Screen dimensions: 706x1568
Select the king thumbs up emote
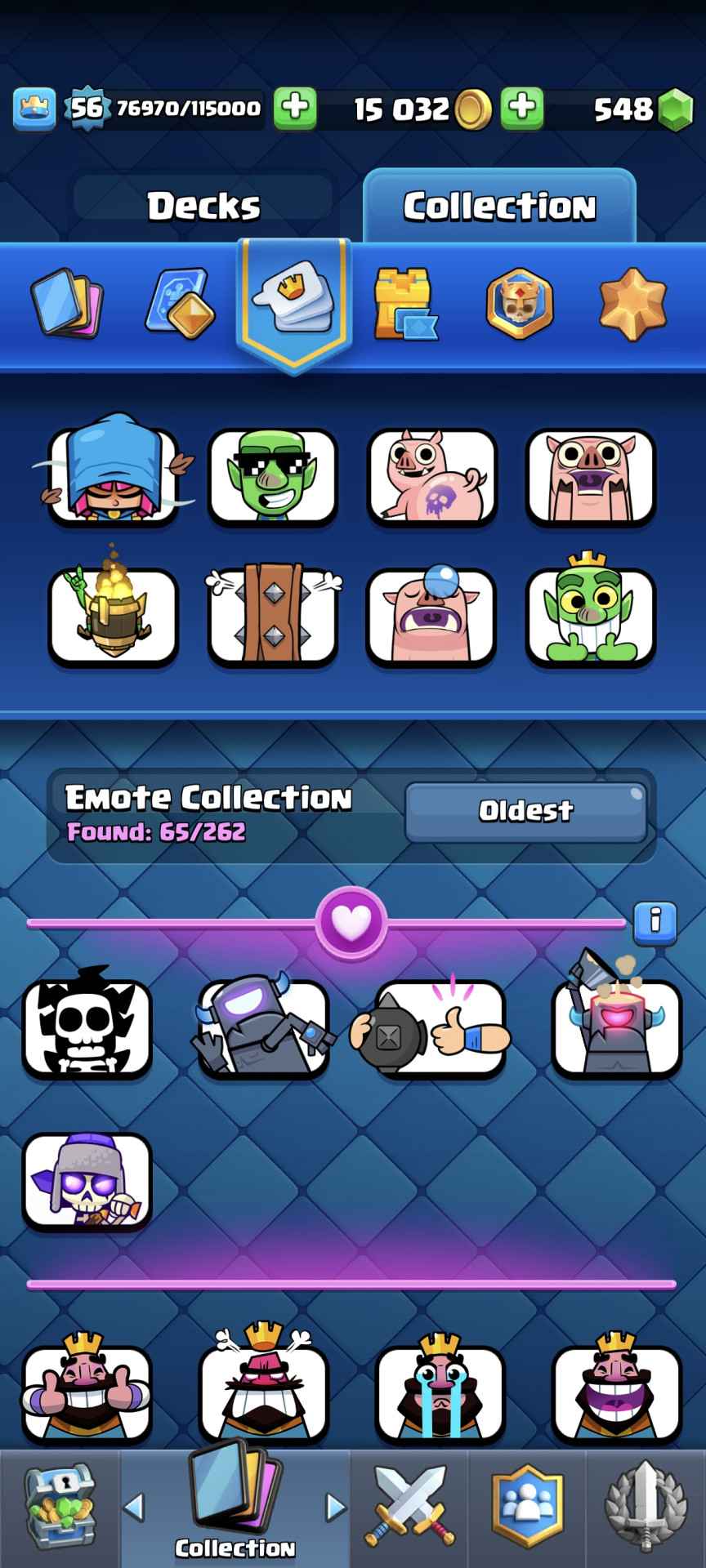(x=87, y=1393)
